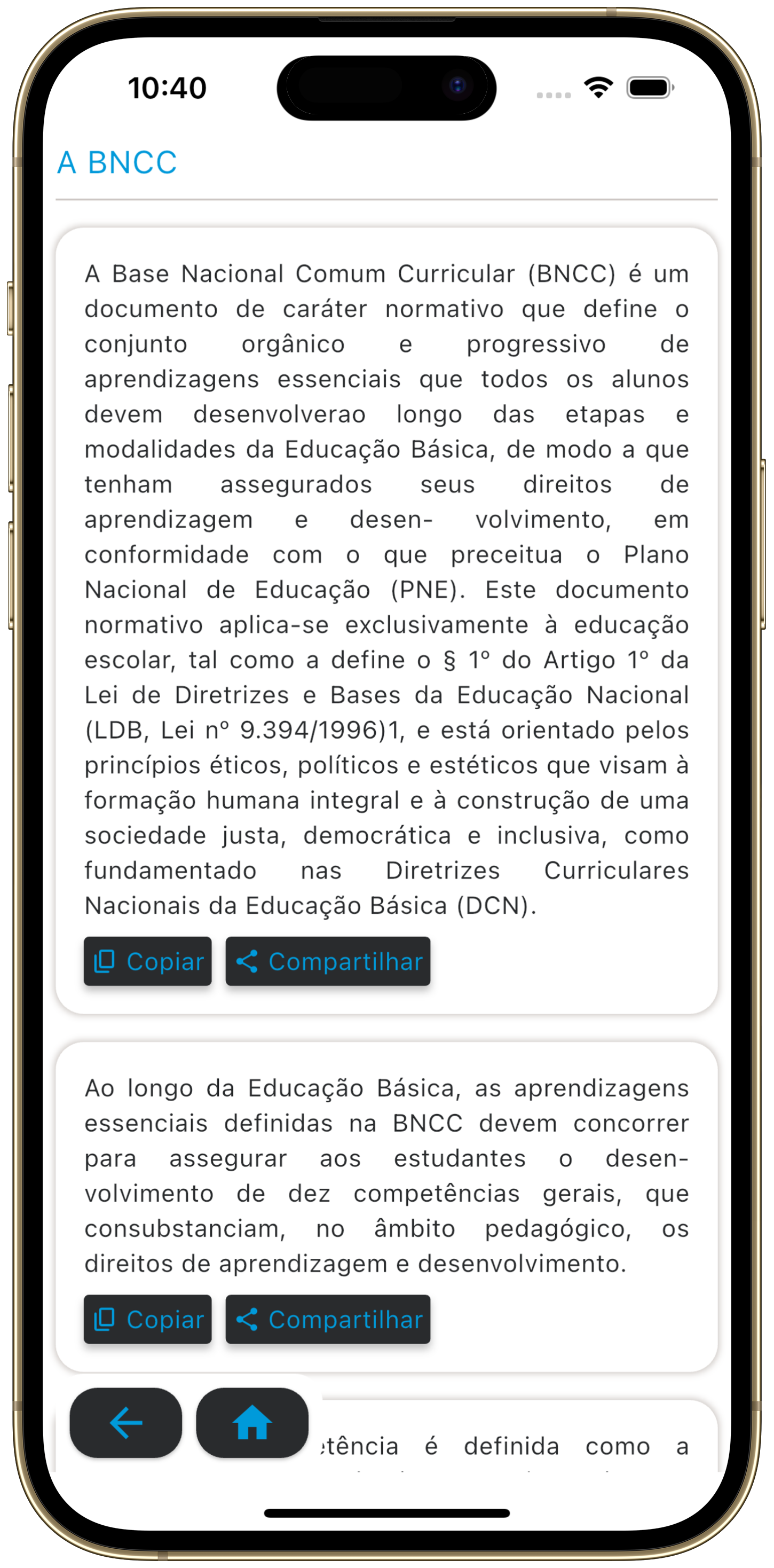The height and width of the screenshot is (1568, 774).
Task: Return to the home screen via house icon
Action: pos(252,1423)
